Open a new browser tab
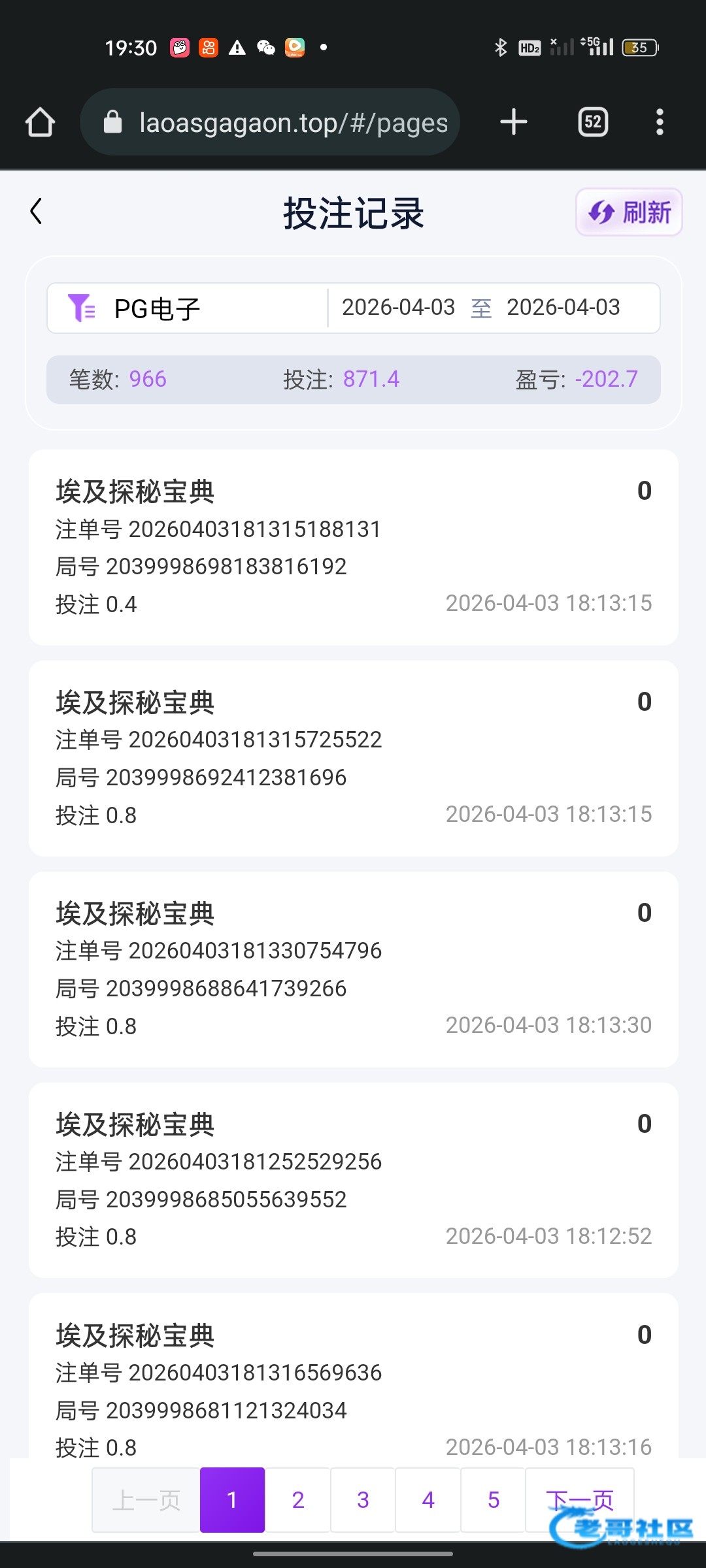This screenshot has width=706, height=1568. 514,122
